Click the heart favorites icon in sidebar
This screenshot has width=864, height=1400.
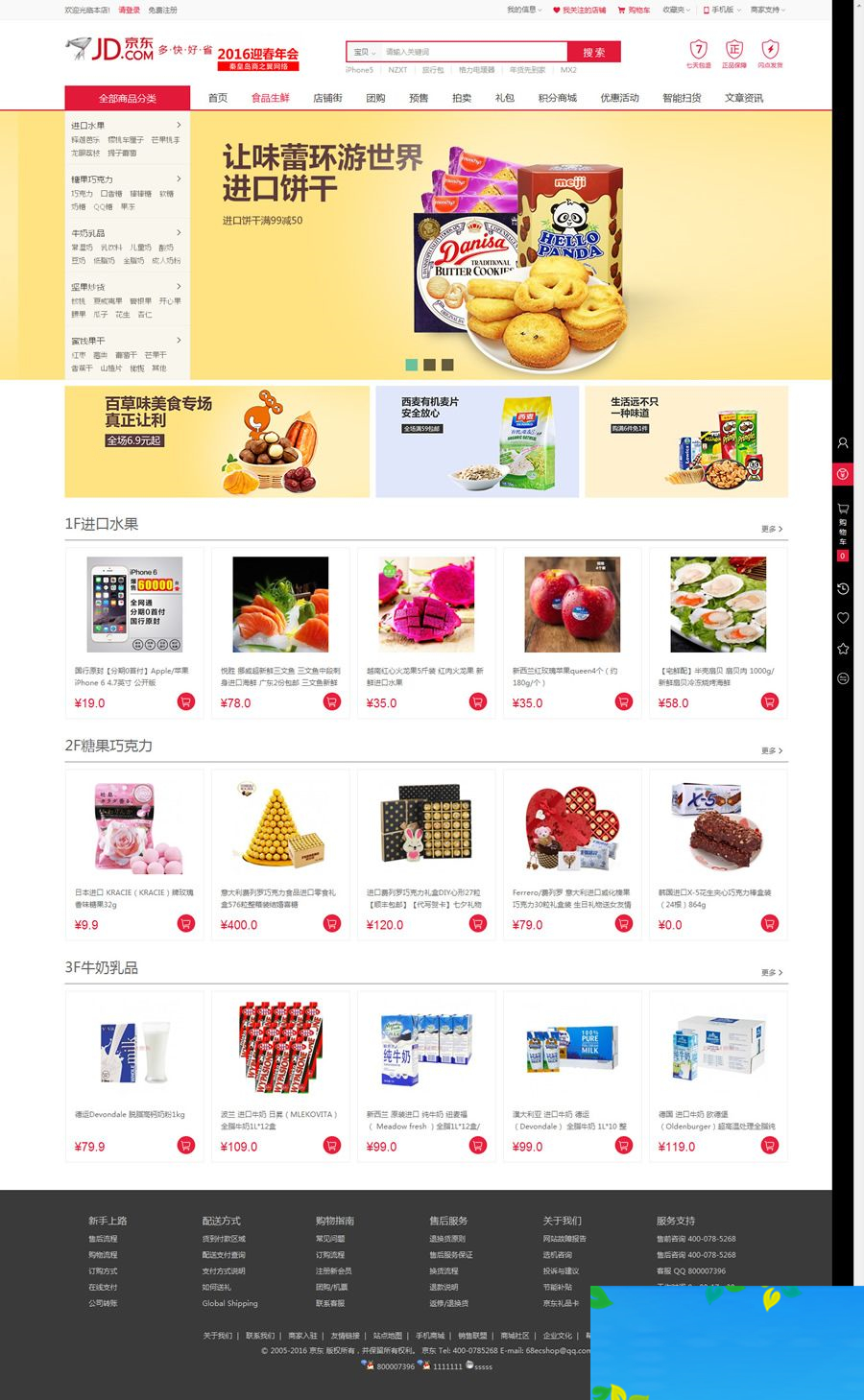click(843, 617)
